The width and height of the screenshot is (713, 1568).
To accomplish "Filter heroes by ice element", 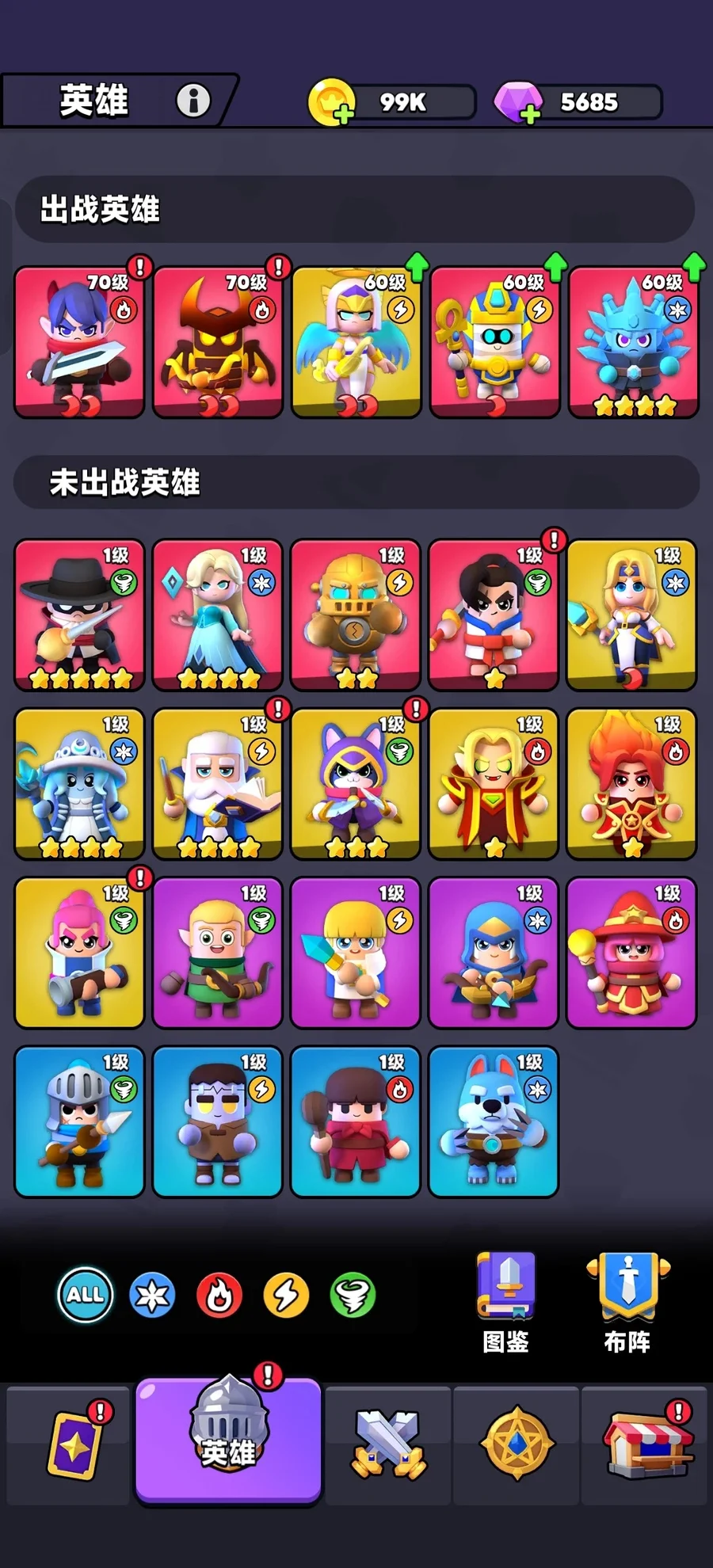I will [152, 1296].
